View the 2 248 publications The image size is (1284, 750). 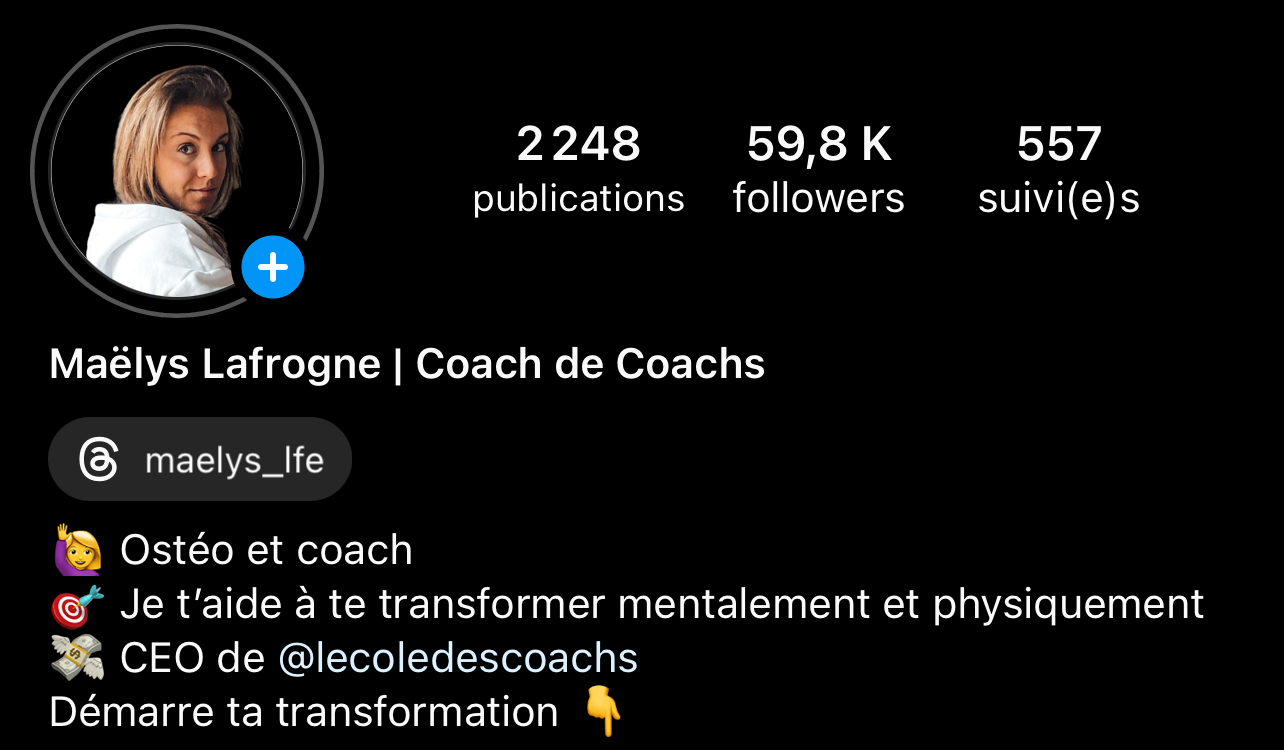coord(578,170)
